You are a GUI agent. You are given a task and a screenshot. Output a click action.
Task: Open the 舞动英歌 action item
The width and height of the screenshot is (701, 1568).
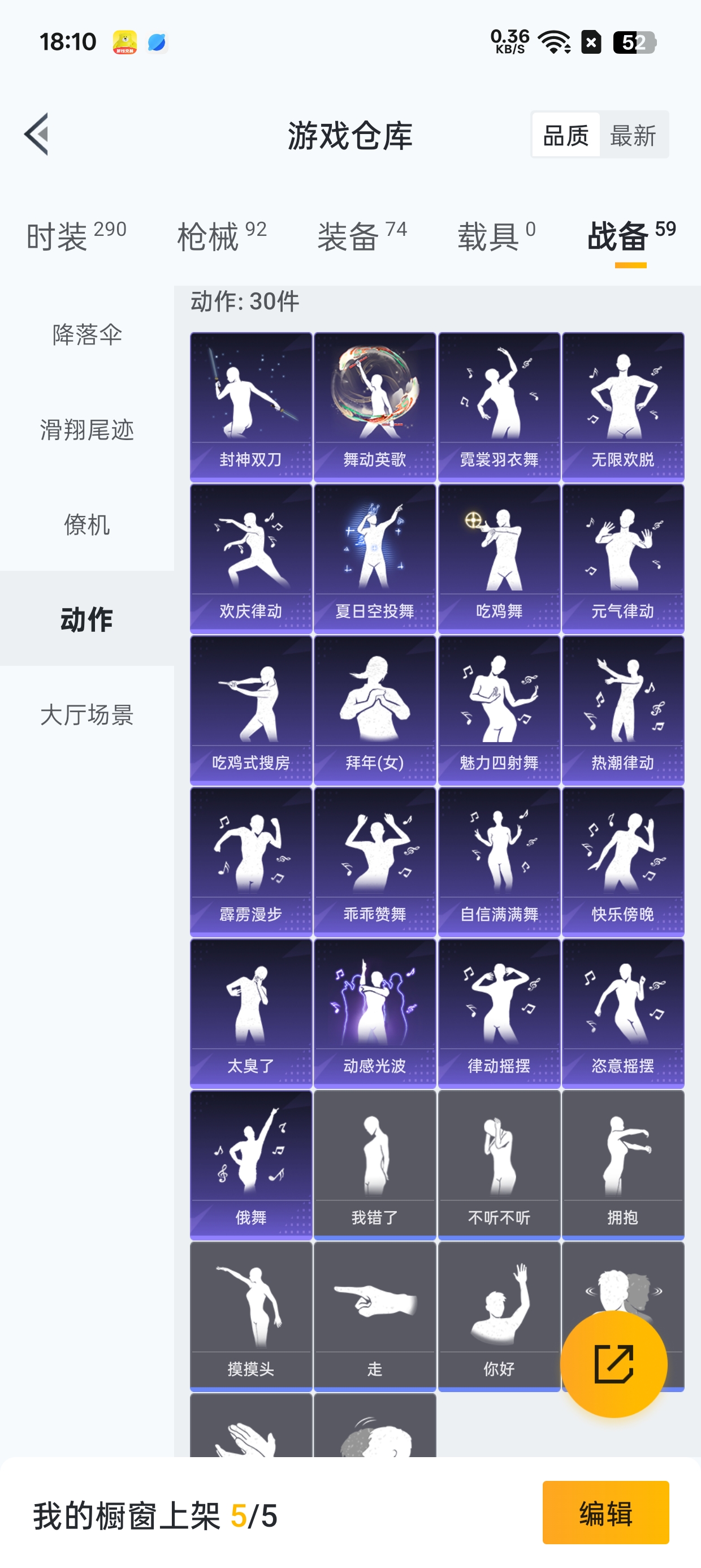pyautogui.click(x=375, y=407)
